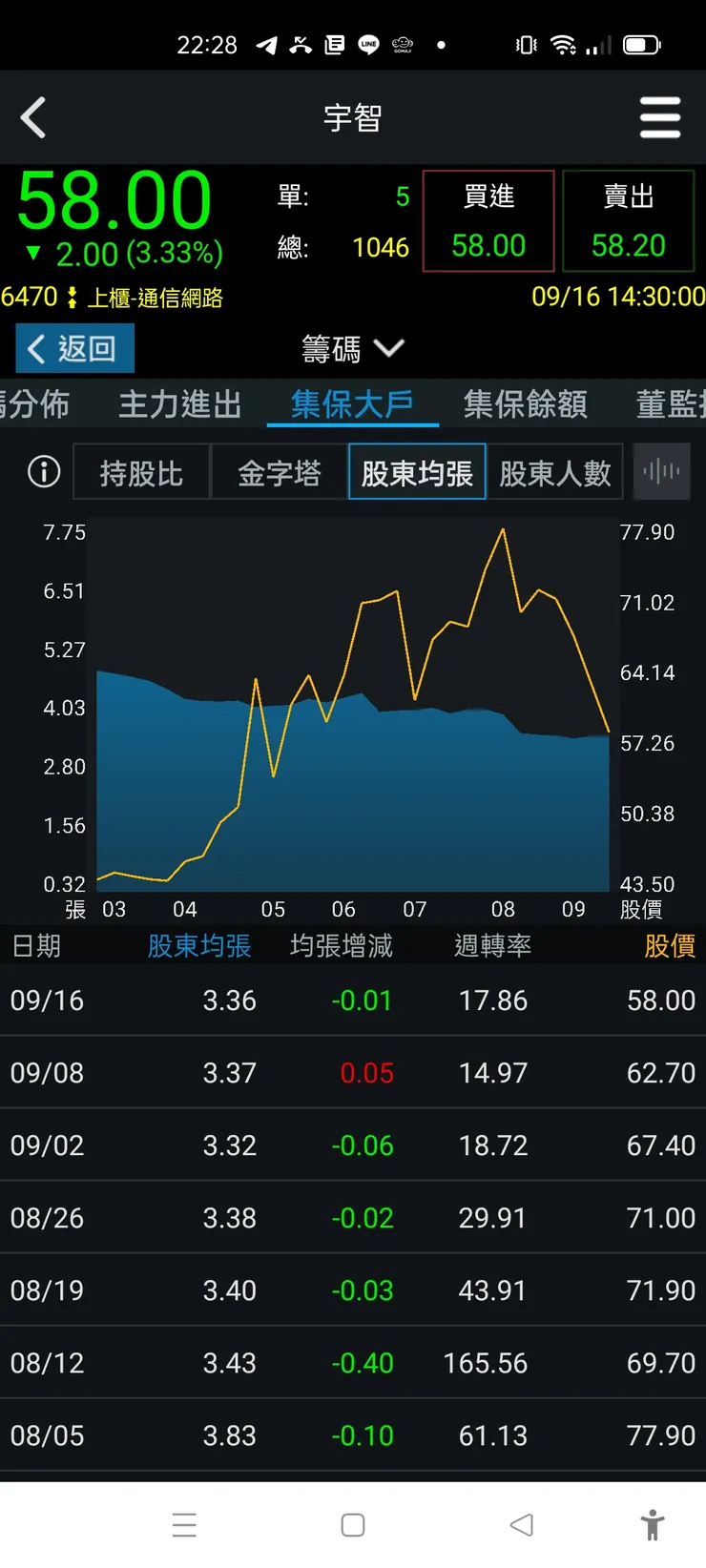Enable the 金字塔 view mode
This screenshot has height=1568, width=706.
[x=280, y=471]
